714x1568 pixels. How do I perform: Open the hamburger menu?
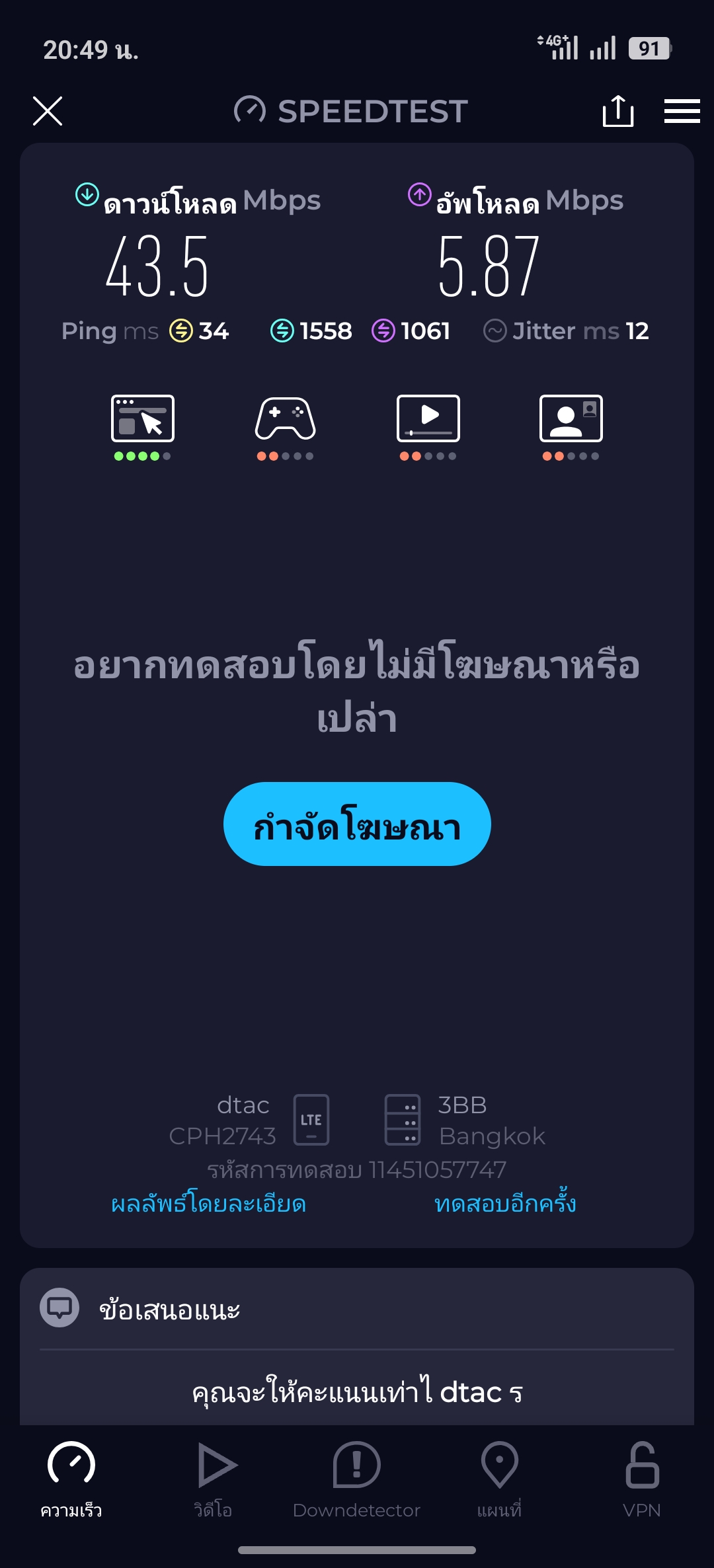[x=682, y=111]
